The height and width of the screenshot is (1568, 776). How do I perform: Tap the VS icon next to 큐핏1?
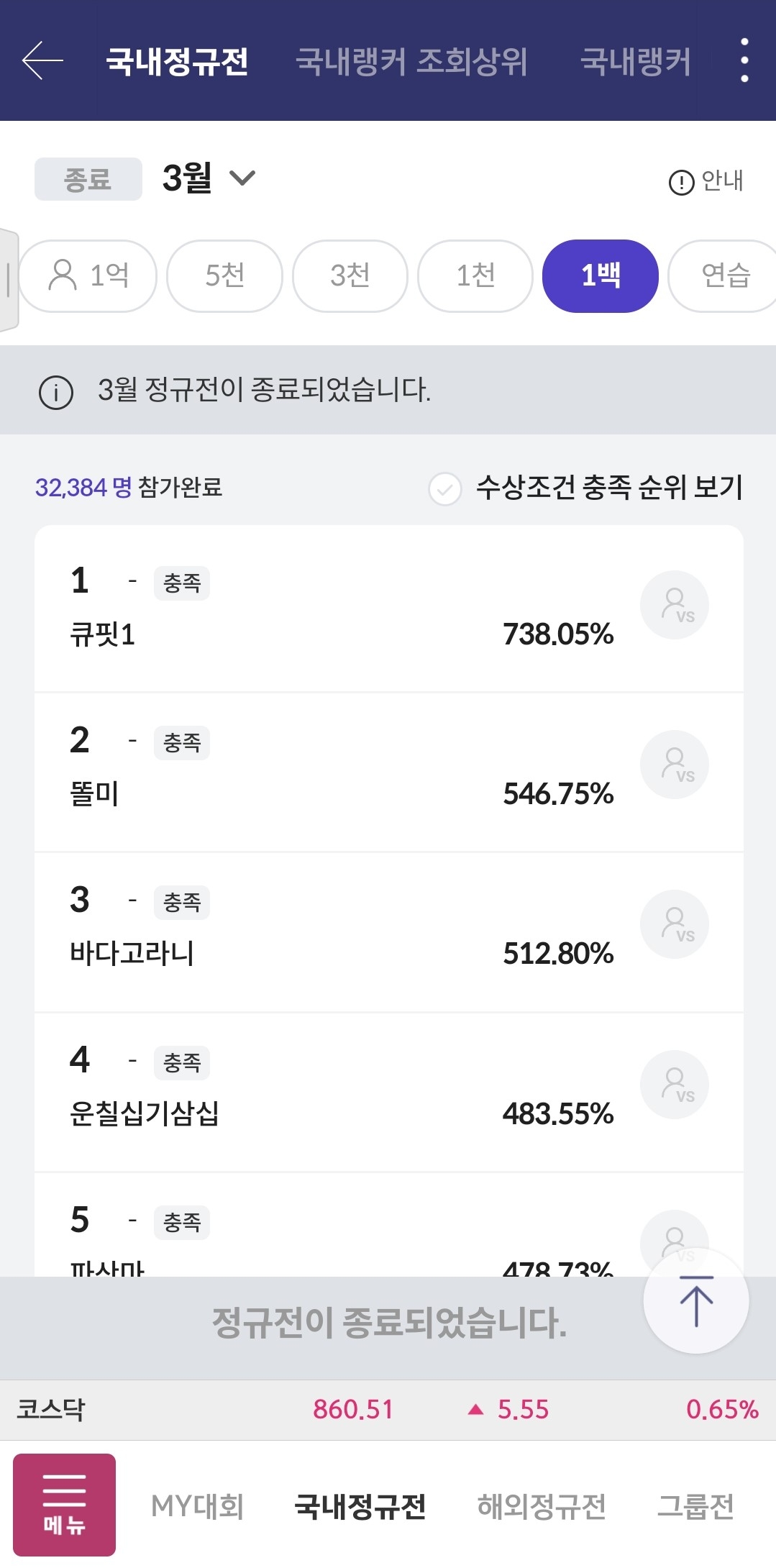[673, 605]
